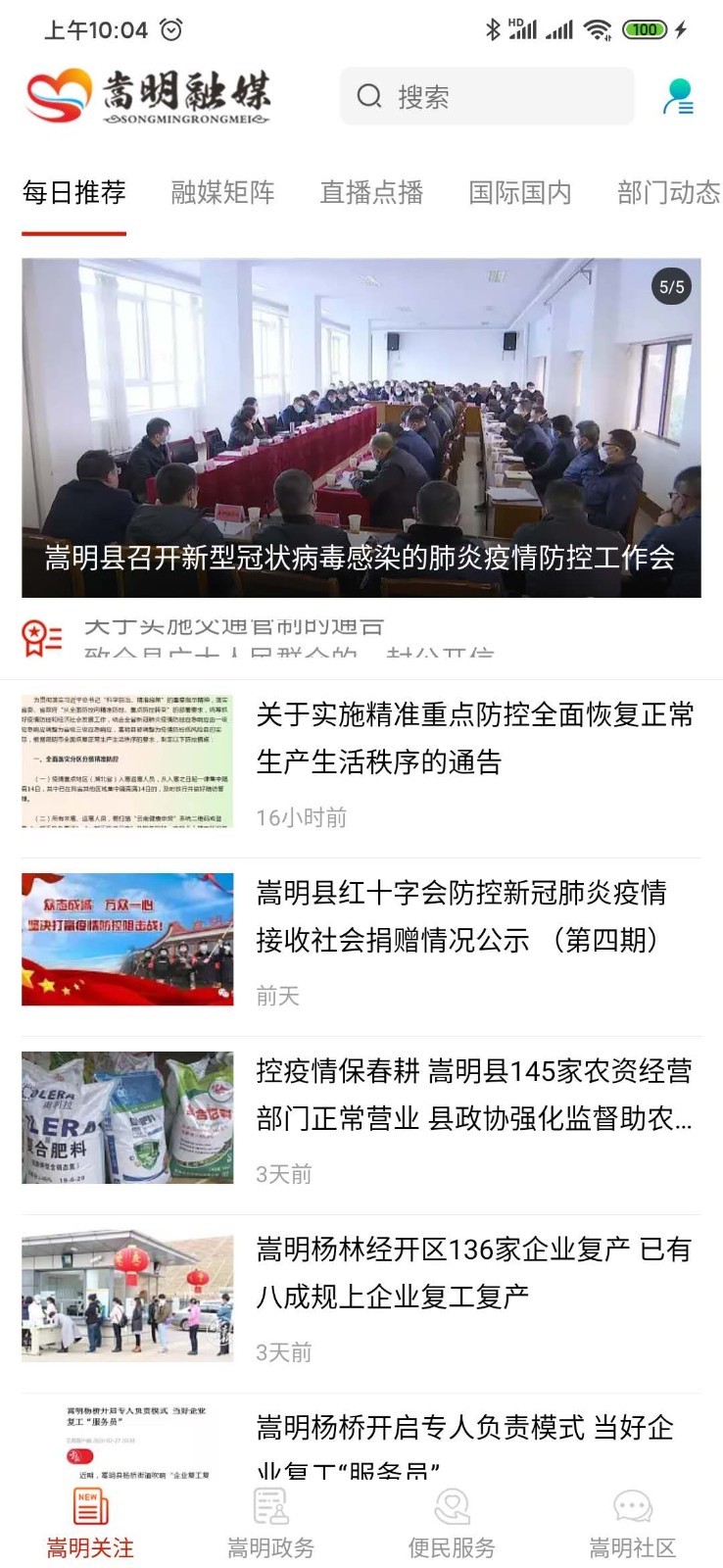Select the 国际国内 tab
The image size is (723, 1568).
520,192
